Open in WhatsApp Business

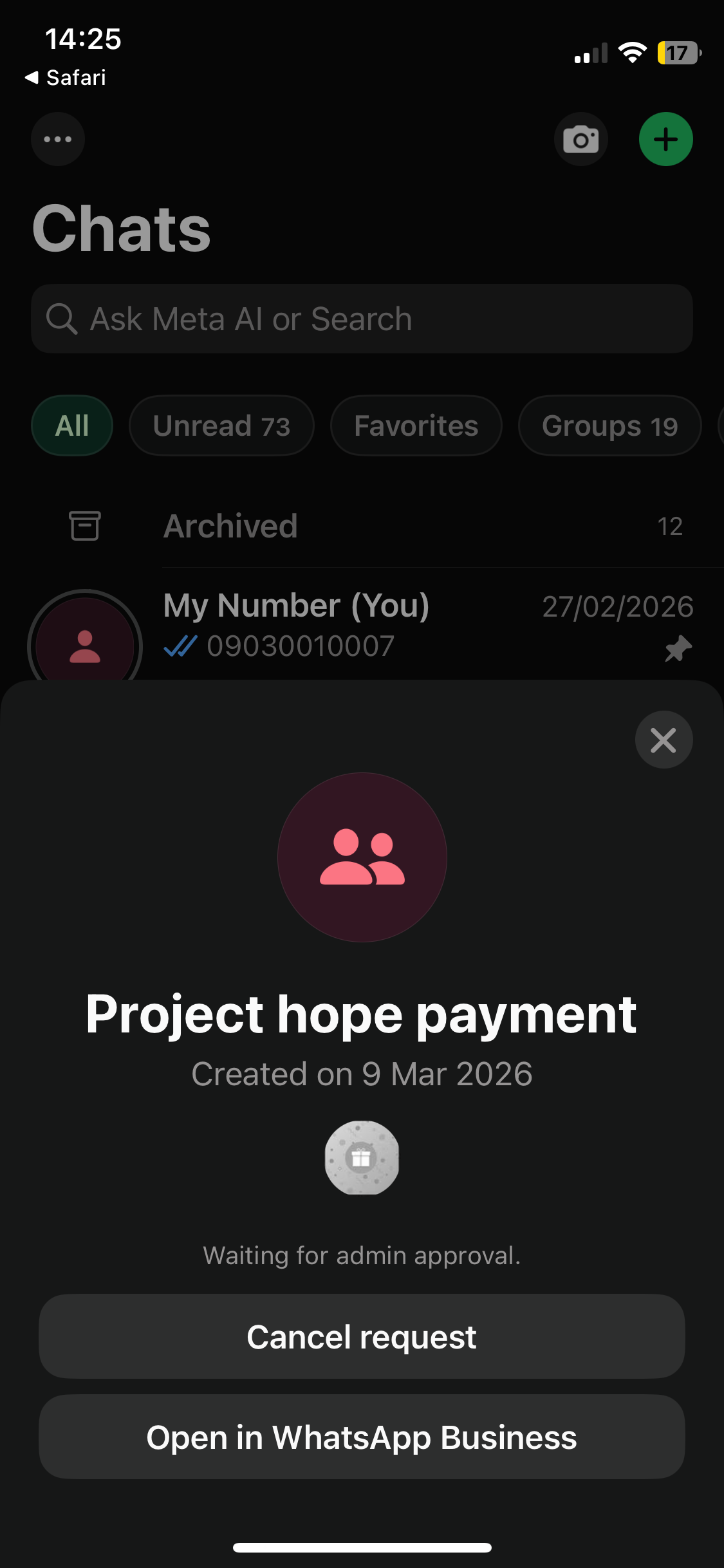pyautogui.click(x=362, y=1437)
